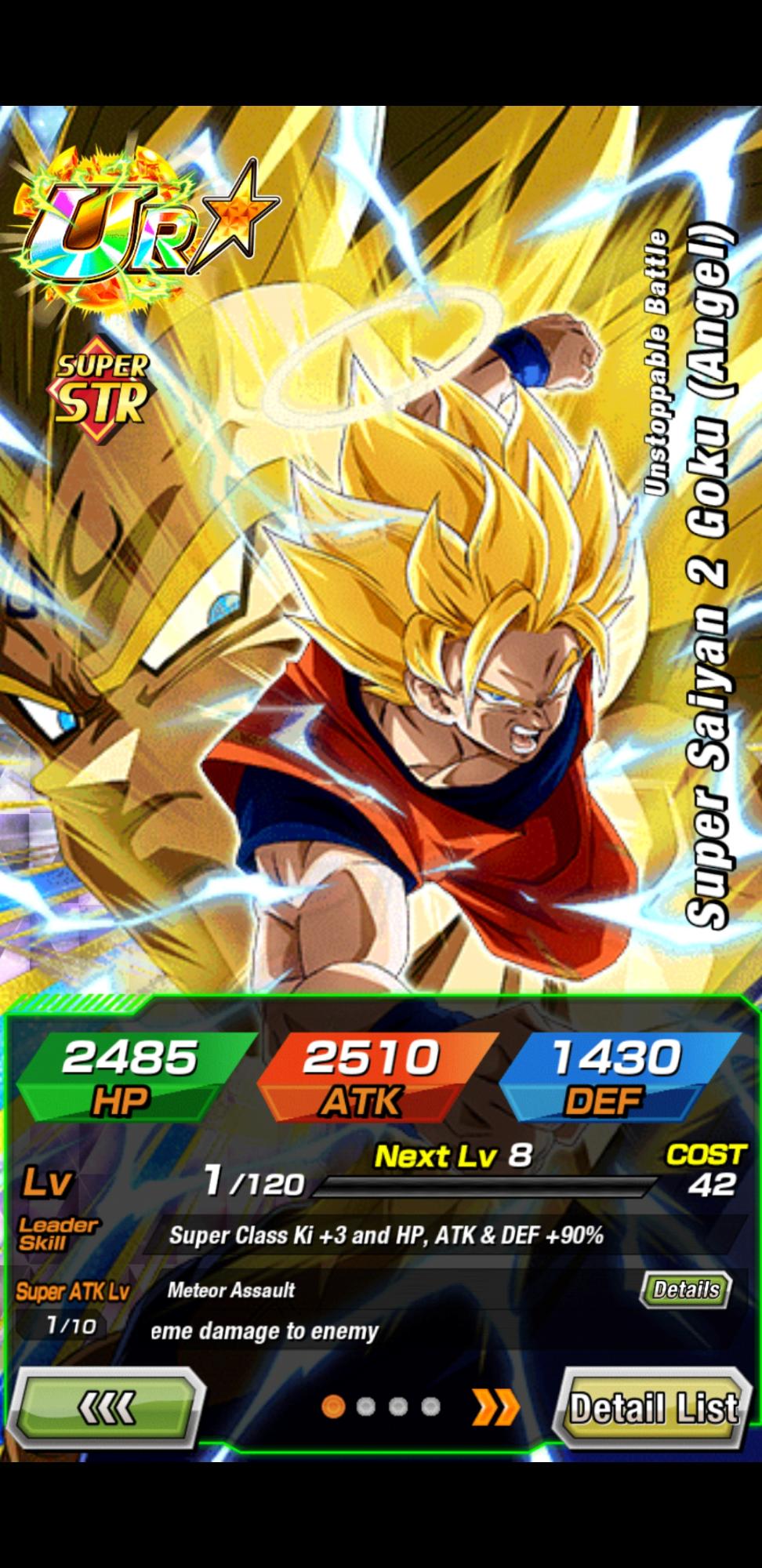
Task: Advance to next page with orange arrows
Action: point(495,1407)
